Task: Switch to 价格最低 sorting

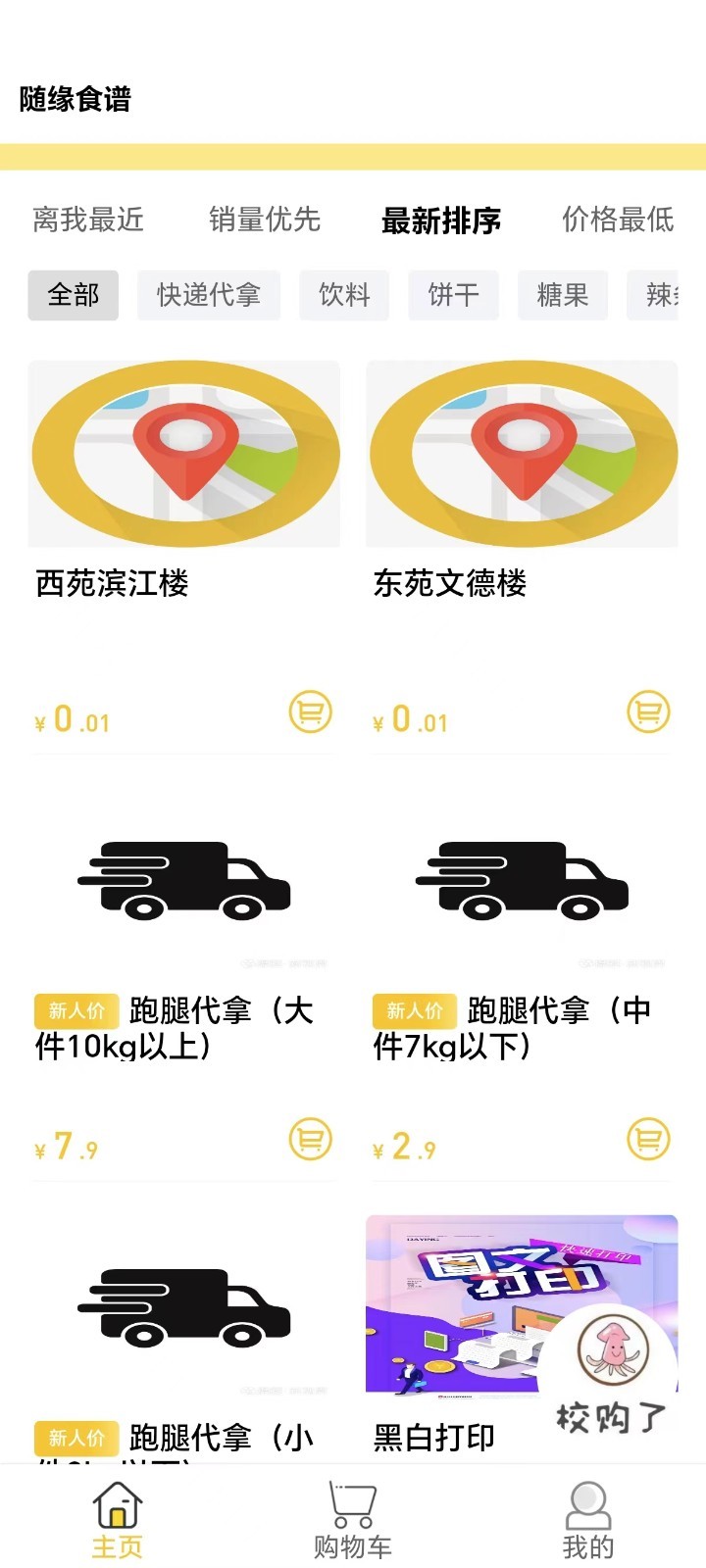Action: coord(617,221)
